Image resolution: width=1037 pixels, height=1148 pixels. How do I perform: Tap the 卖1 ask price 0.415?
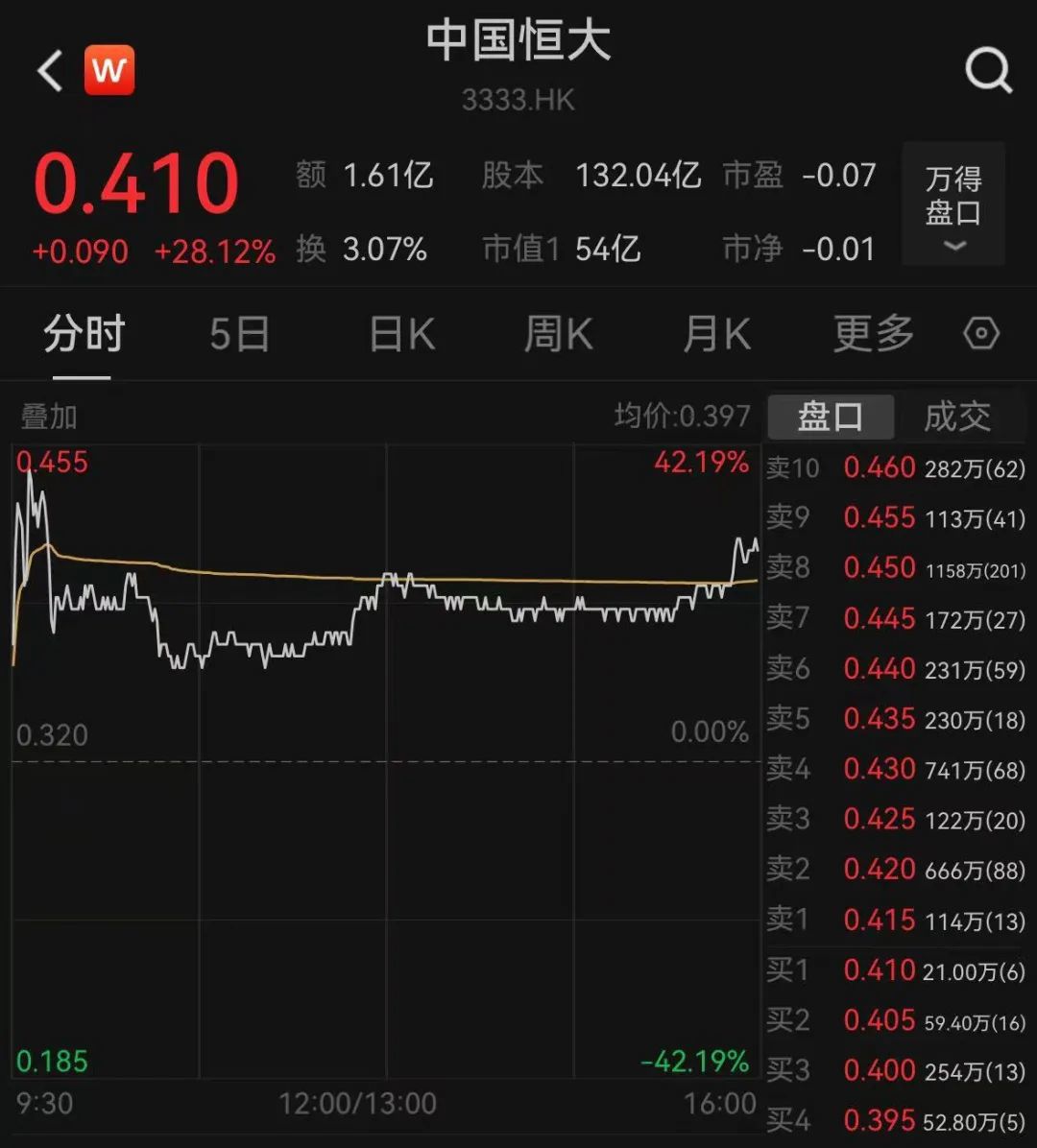pos(879,920)
